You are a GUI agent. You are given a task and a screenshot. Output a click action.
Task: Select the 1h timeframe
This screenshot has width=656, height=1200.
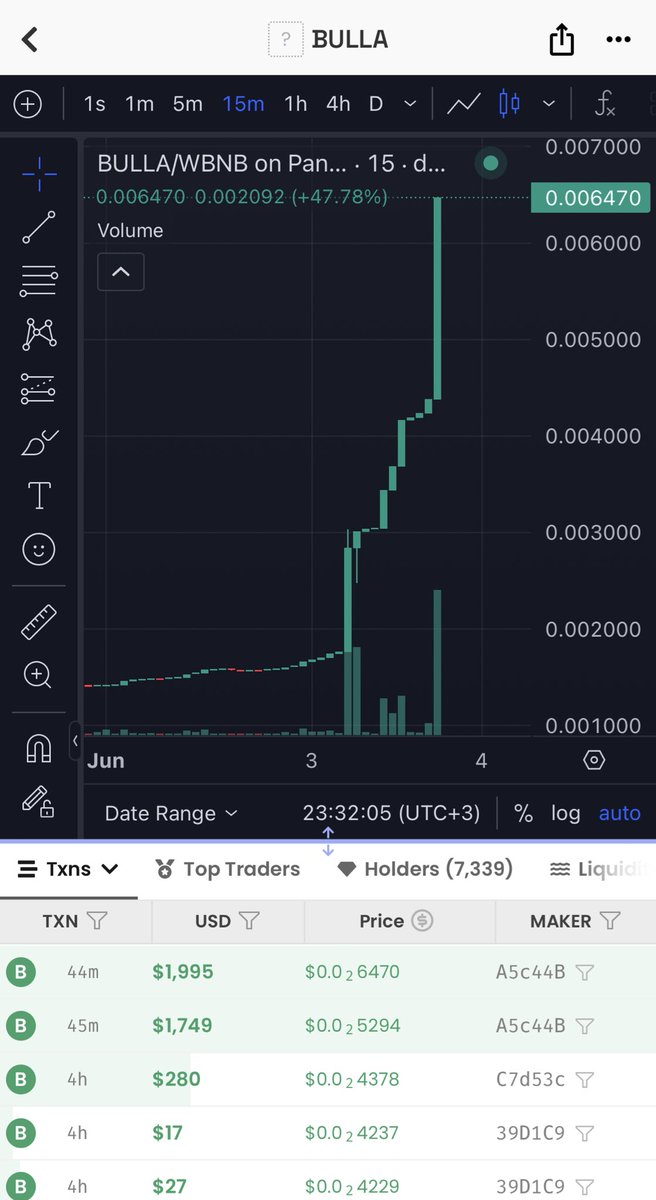click(295, 103)
